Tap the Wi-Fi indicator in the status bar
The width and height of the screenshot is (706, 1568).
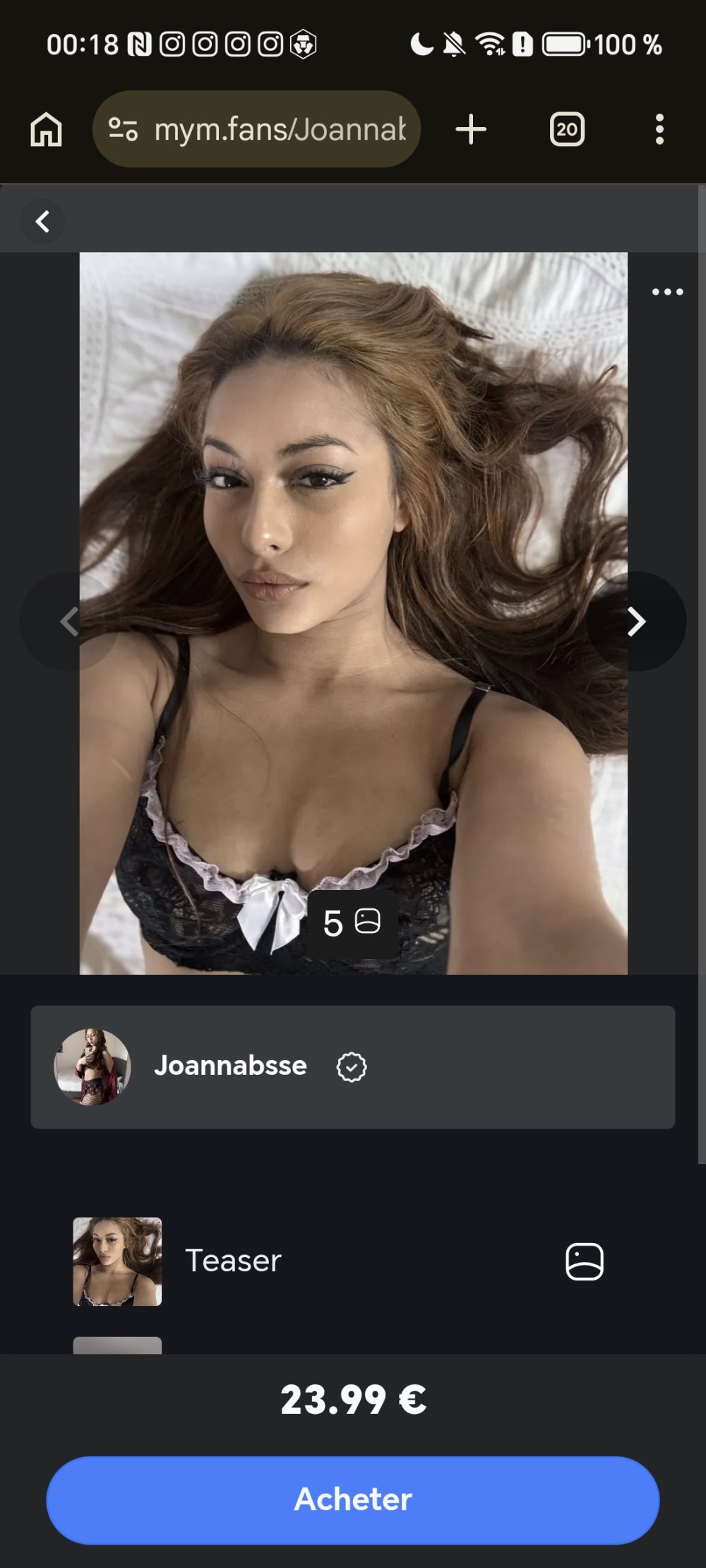point(489,44)
